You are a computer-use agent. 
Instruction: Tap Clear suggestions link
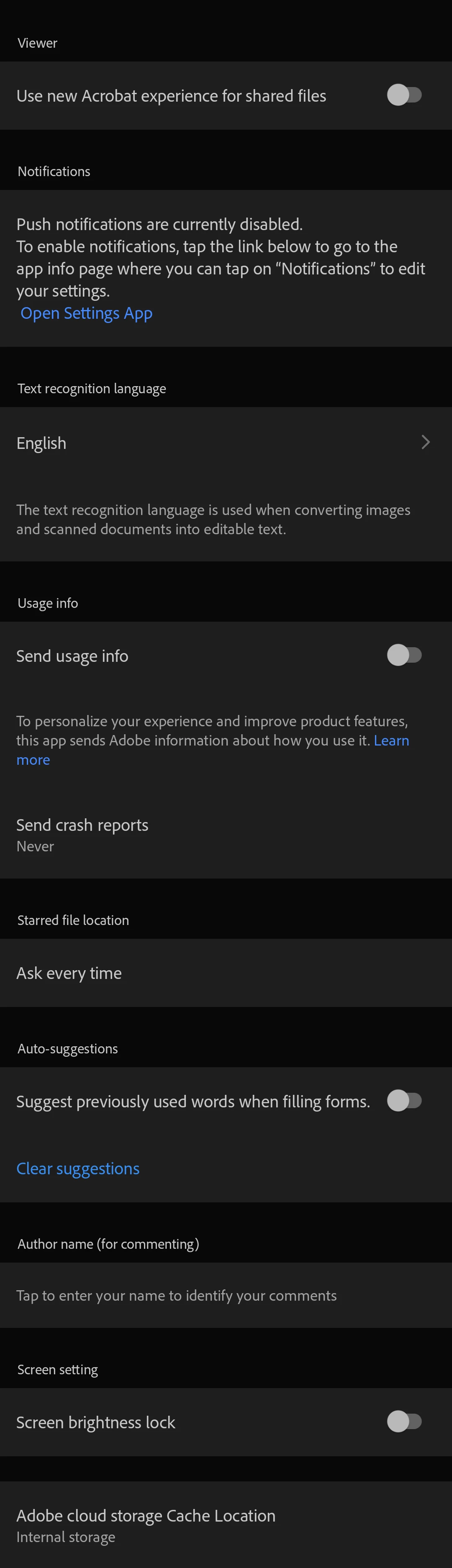78,1168
